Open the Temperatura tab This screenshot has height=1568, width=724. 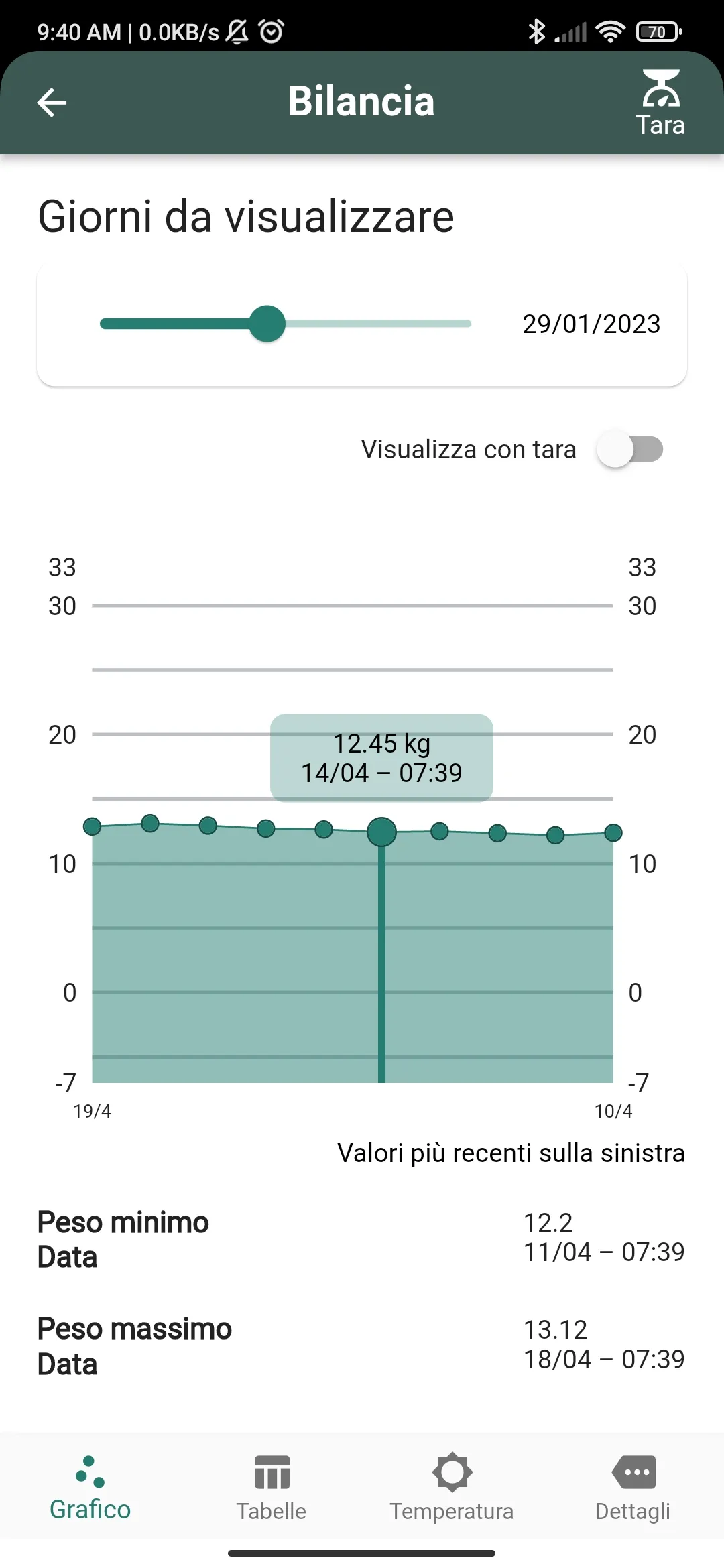[x=452, y=1486]
